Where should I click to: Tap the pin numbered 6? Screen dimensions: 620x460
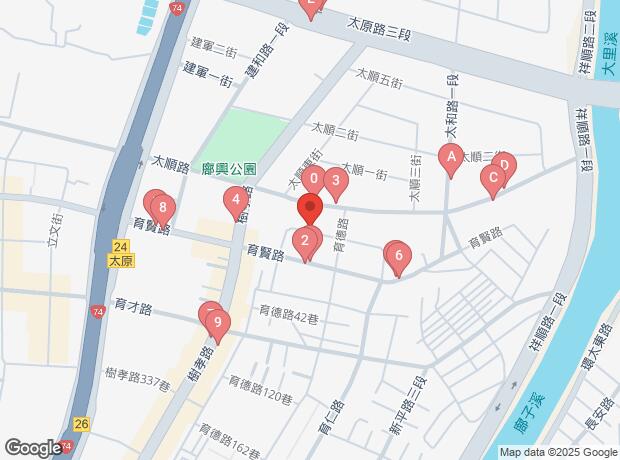coord(398,257)
